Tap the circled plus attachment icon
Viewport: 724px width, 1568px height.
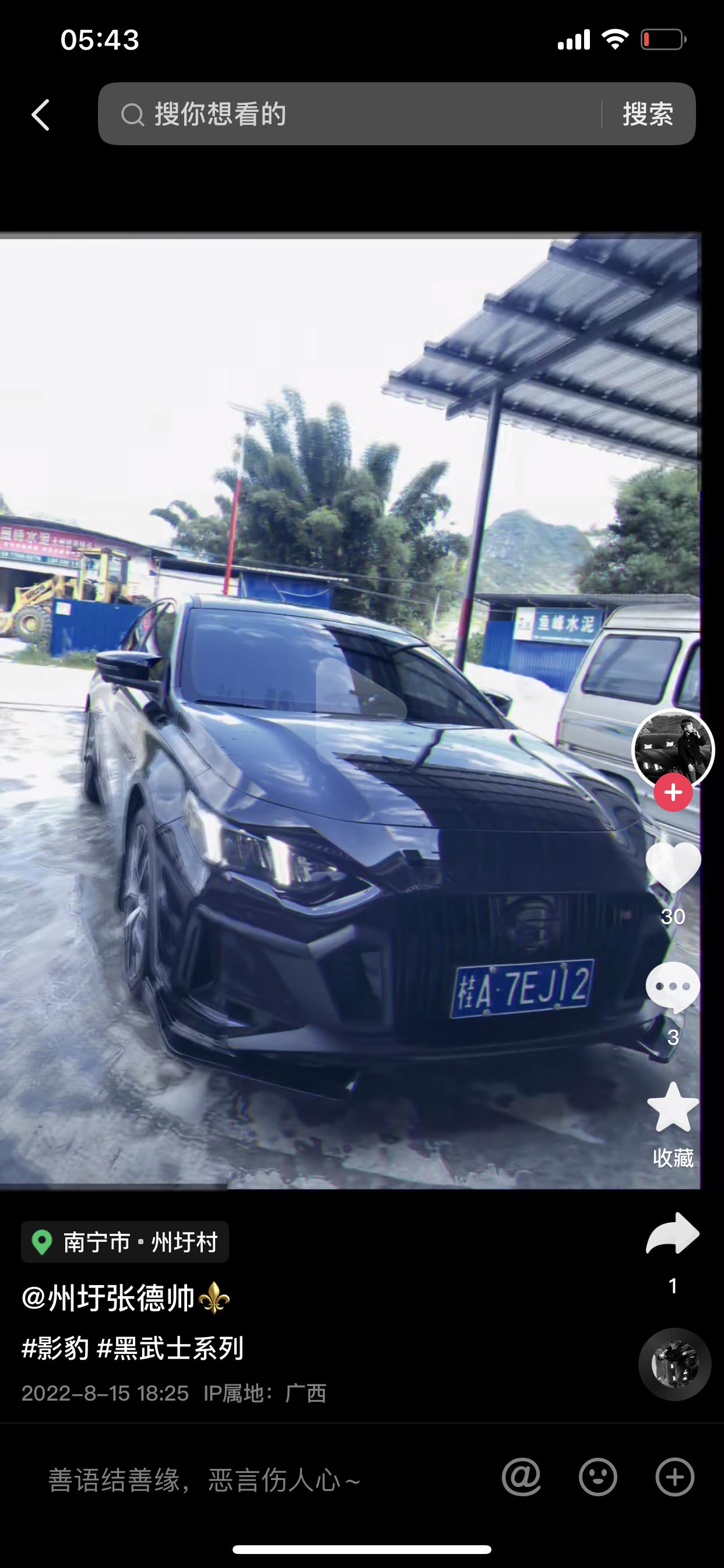tap(674, 1476)
